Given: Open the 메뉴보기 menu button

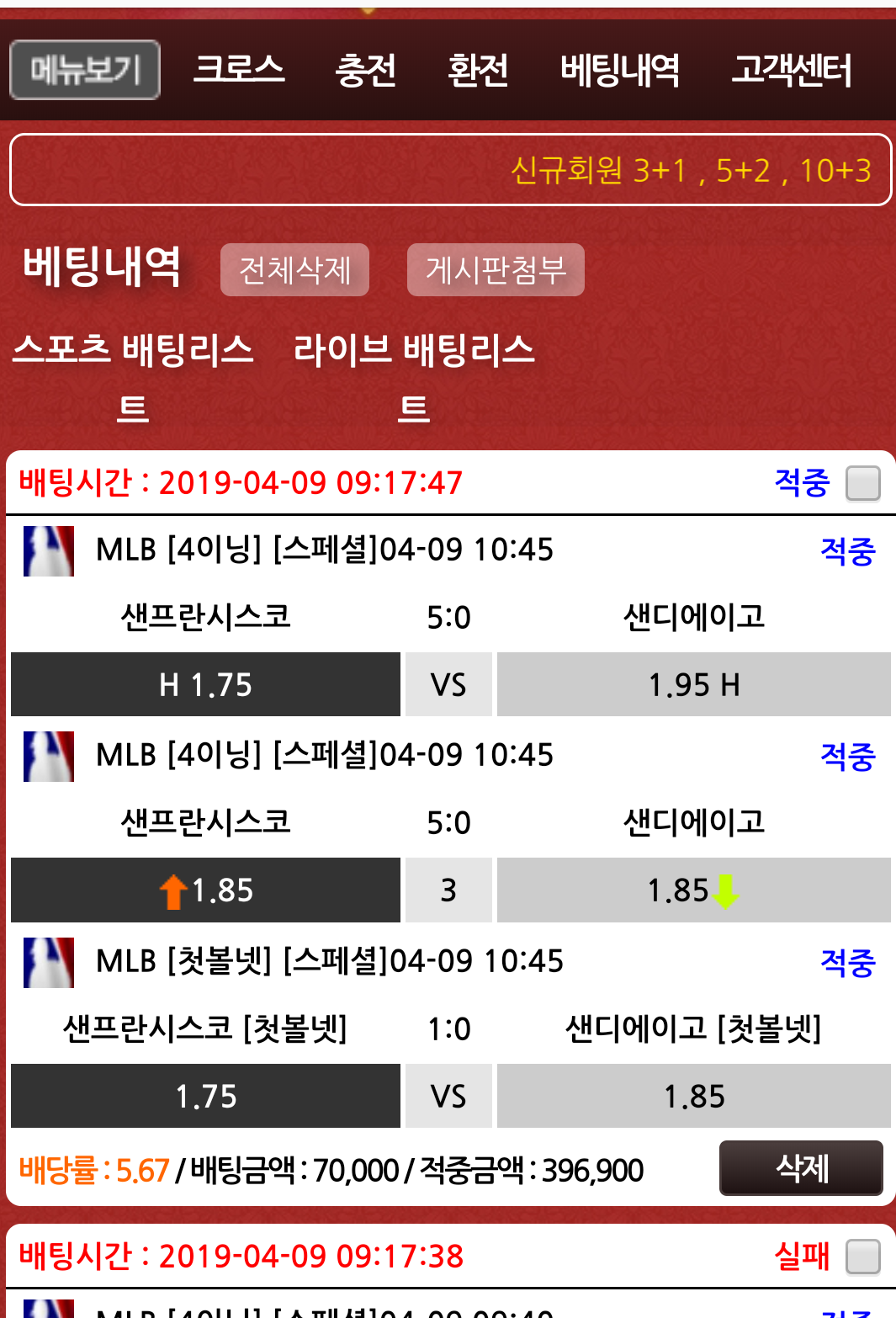Looking at the screenshot, I should pos(85,70).
